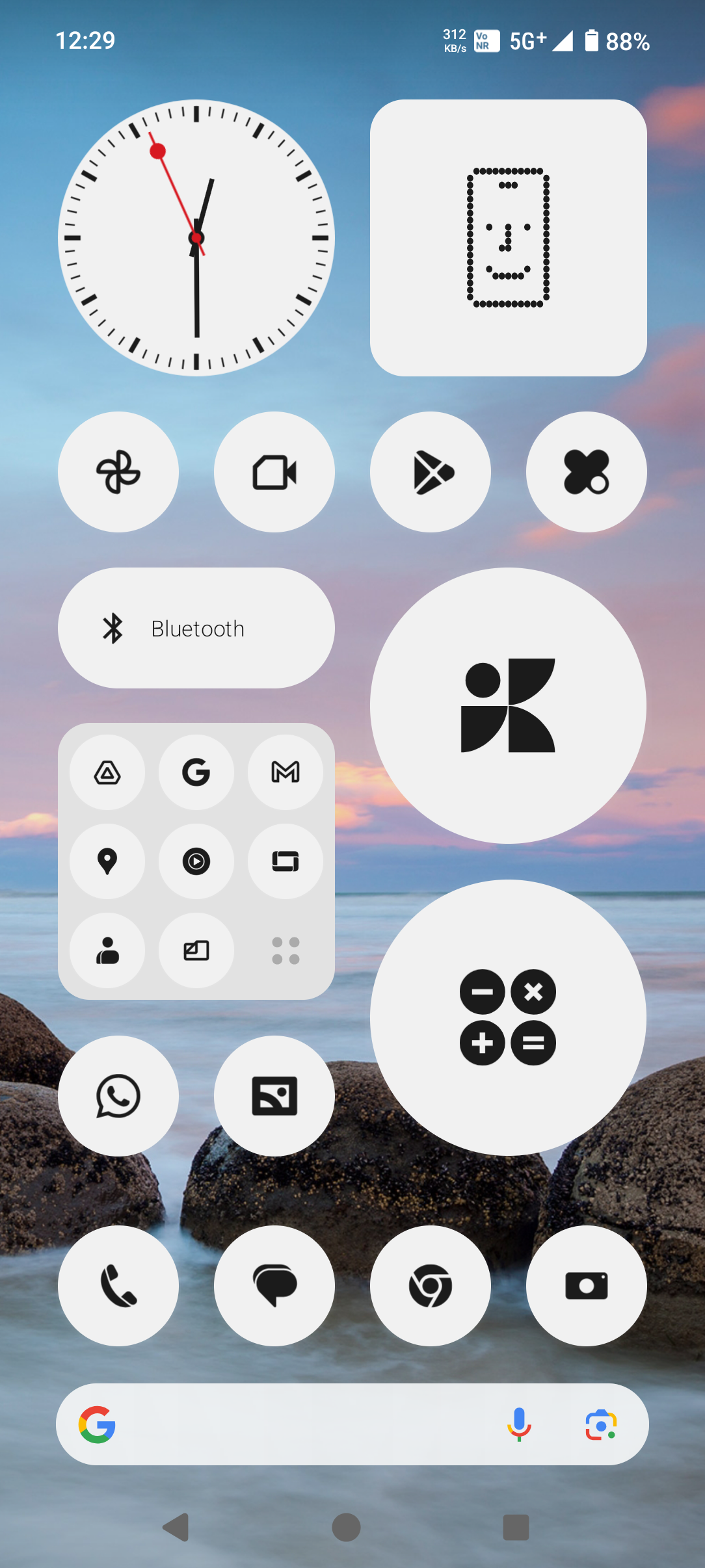705x1568 pixels.
Task: Open WhatsApp
Action: (118, 1096)
